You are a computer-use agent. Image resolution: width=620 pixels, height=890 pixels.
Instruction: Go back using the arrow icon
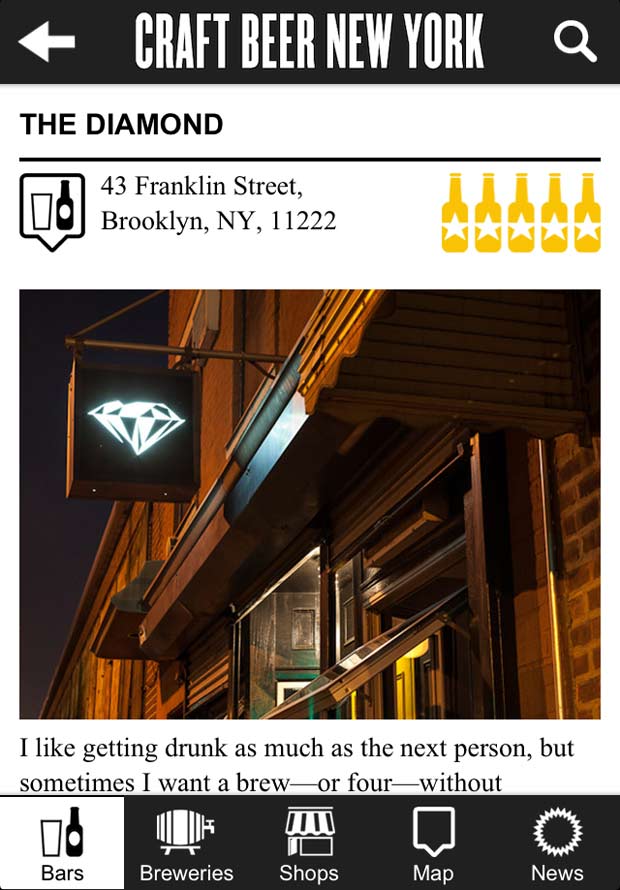point(46,41)
